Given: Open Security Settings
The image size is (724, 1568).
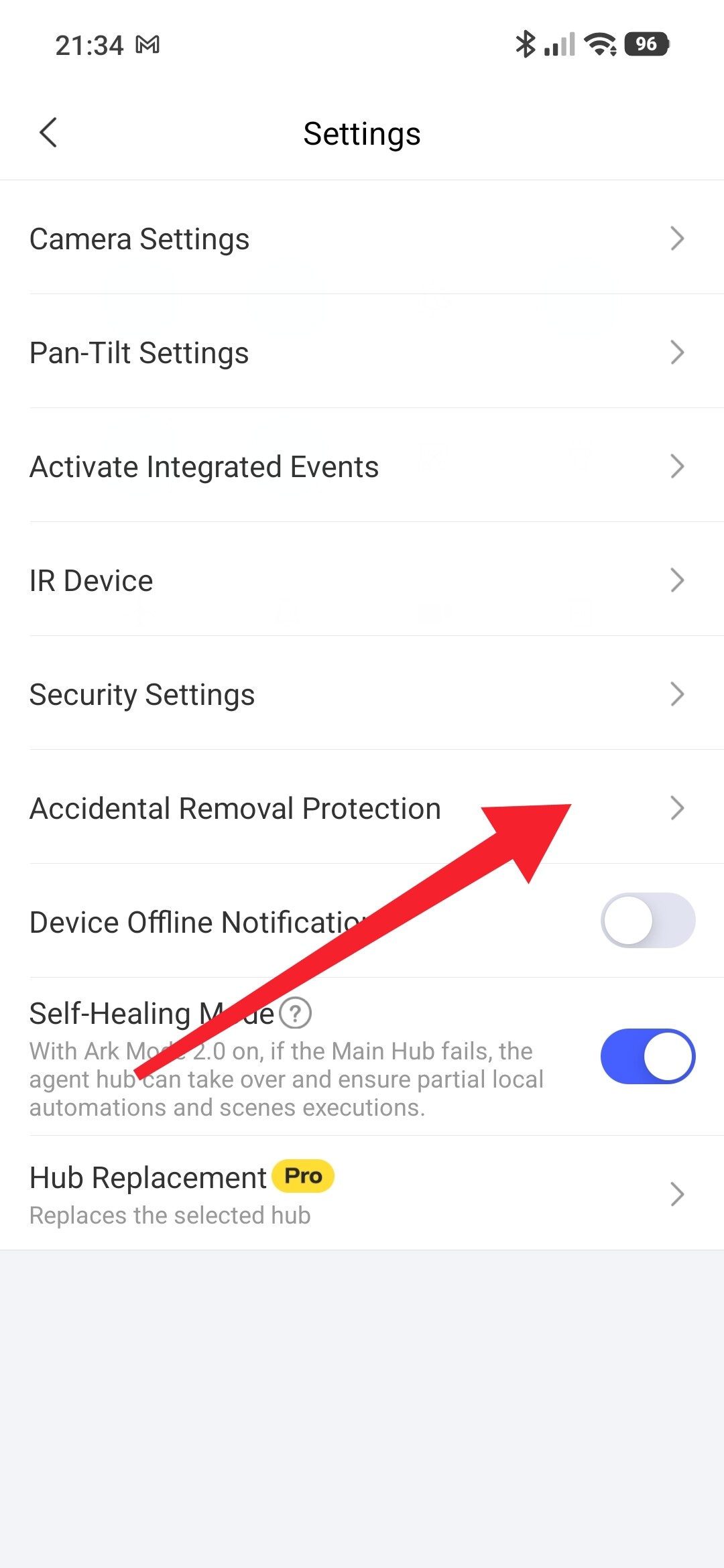Looking at the screenshot, I should (362, 694).
